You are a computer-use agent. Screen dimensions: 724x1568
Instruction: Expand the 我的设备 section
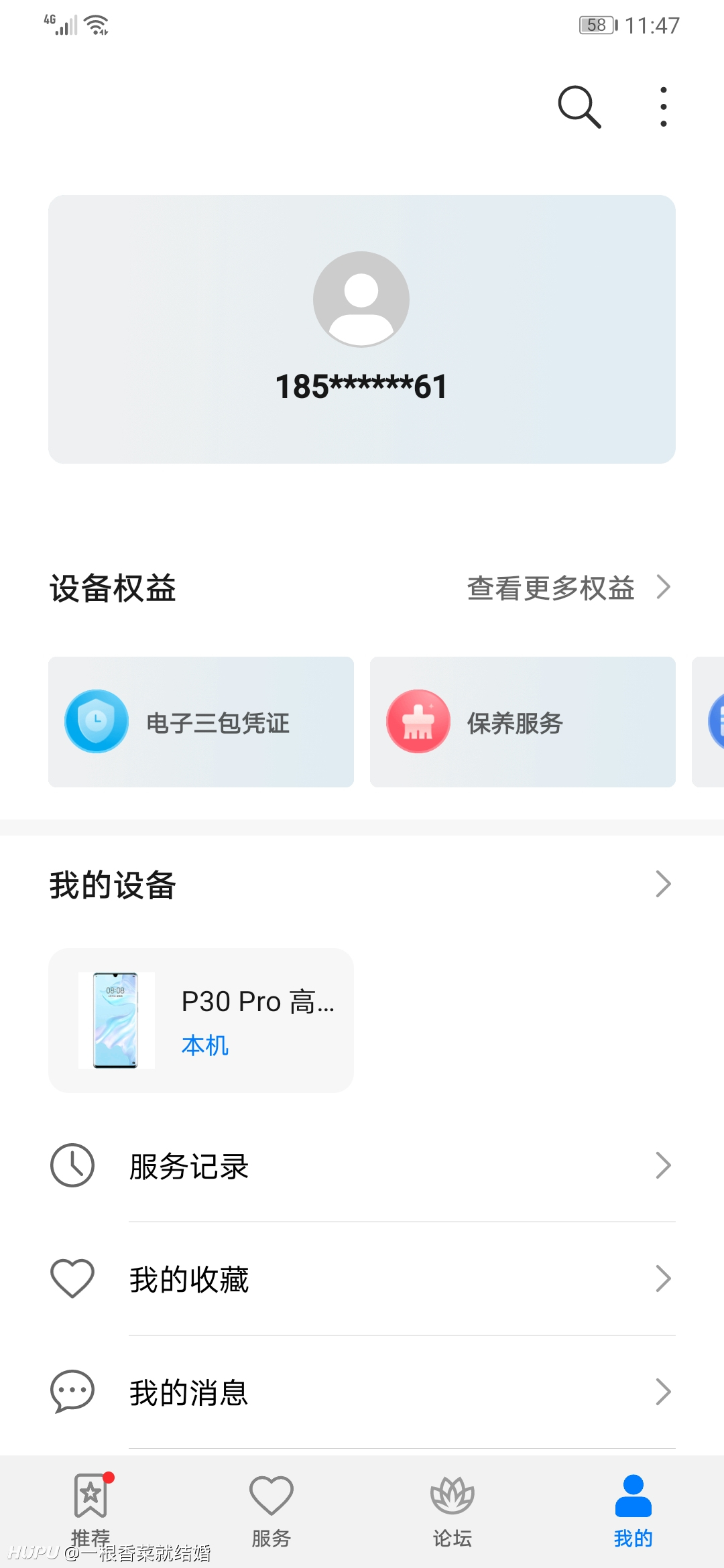coord(362,885)
